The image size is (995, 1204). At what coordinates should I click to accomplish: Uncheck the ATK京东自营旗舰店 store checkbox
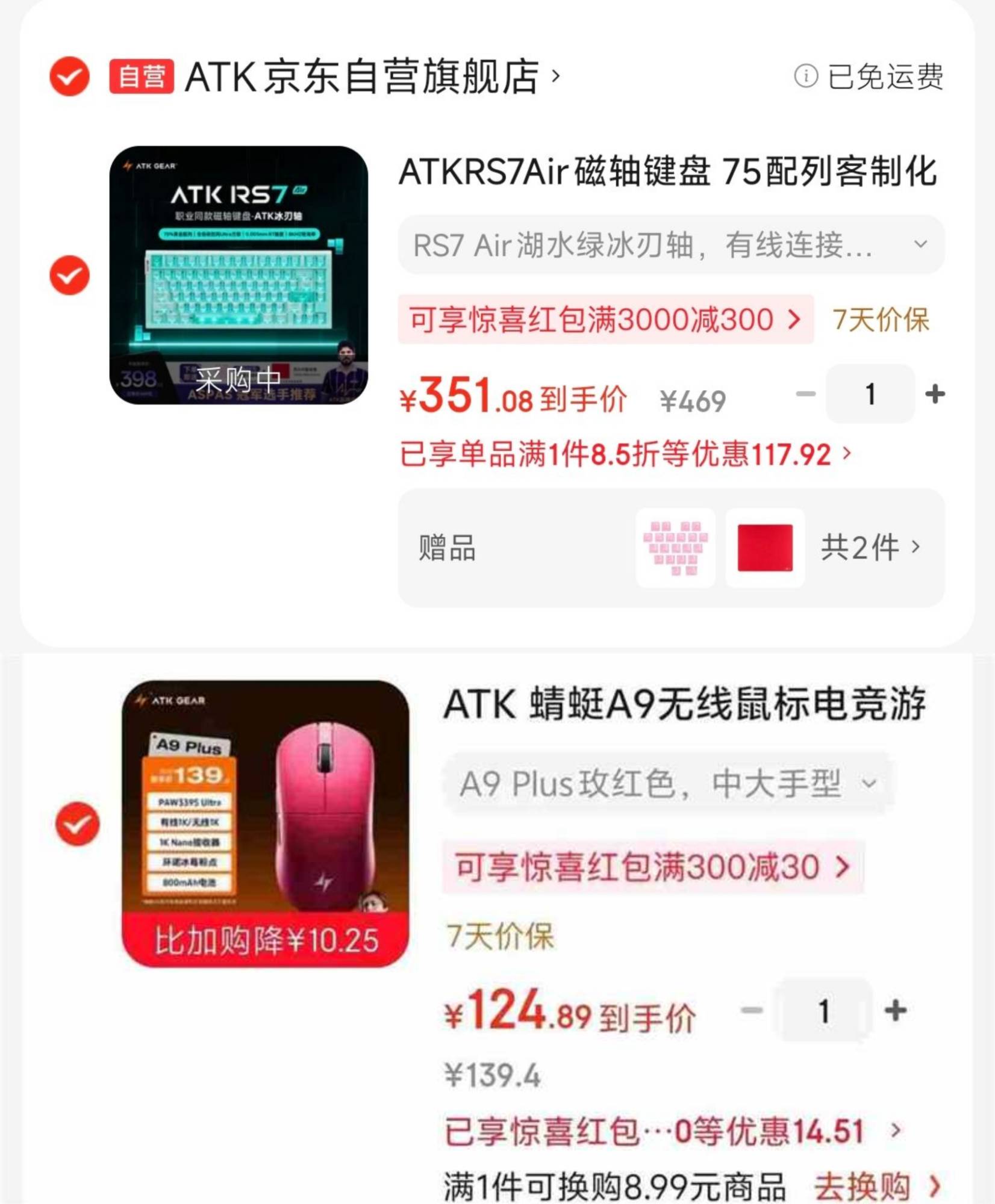click(69, 76)
